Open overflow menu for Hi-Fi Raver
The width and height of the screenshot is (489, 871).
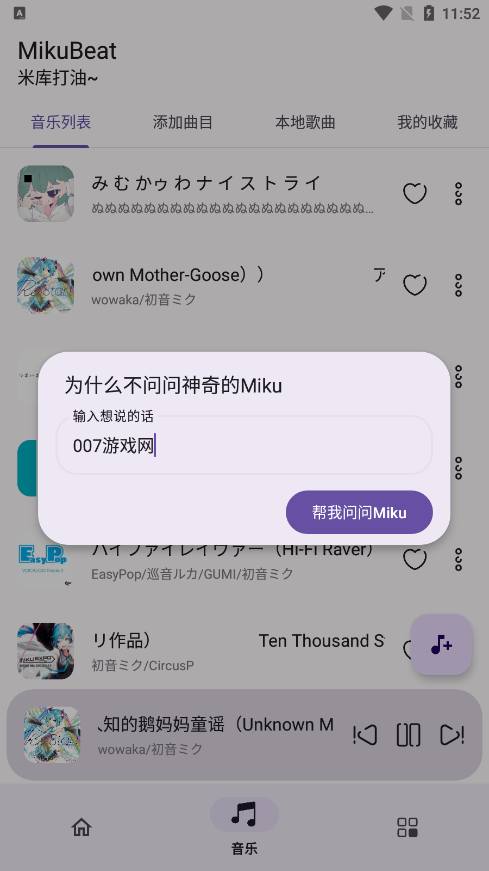coord(458,559)
